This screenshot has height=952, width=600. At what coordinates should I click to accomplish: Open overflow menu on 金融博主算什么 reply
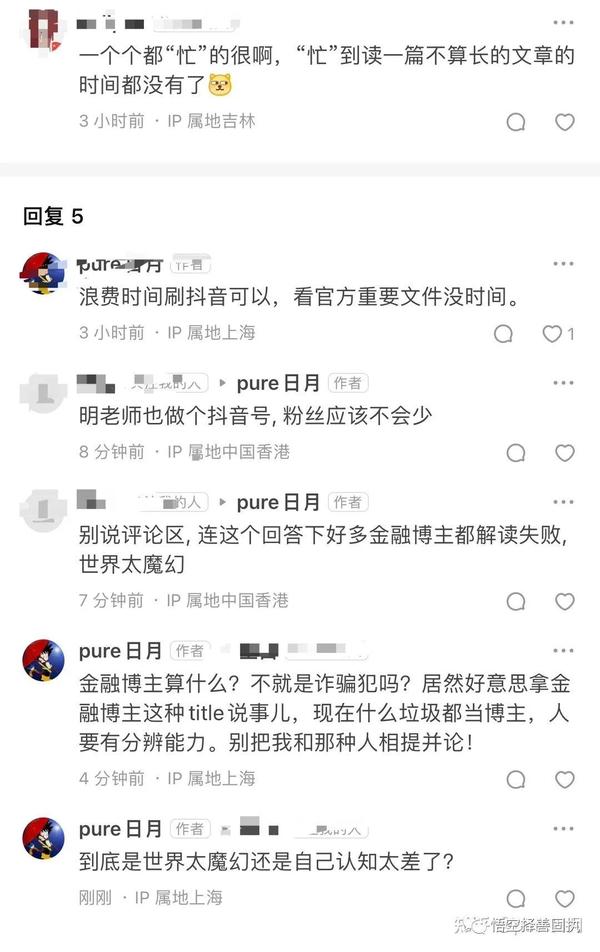pos(564,651)
